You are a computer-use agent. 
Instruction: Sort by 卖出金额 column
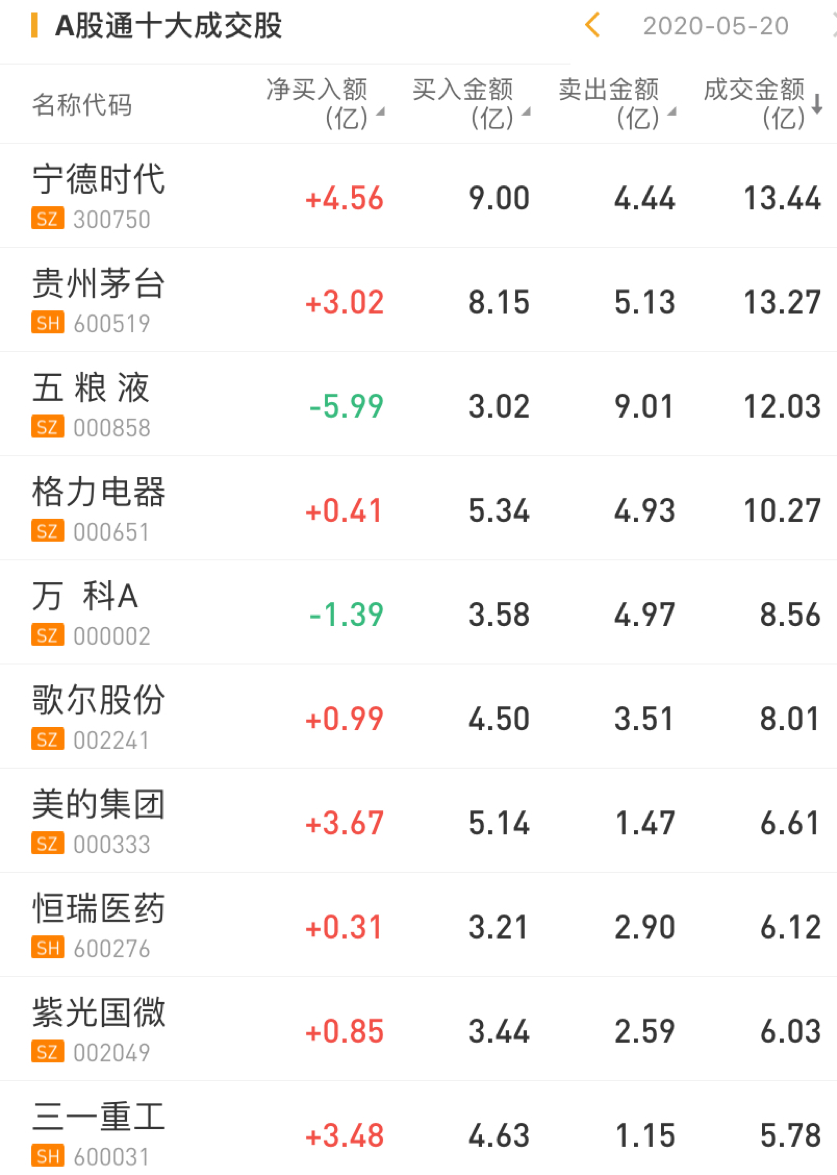coord(616,104)
